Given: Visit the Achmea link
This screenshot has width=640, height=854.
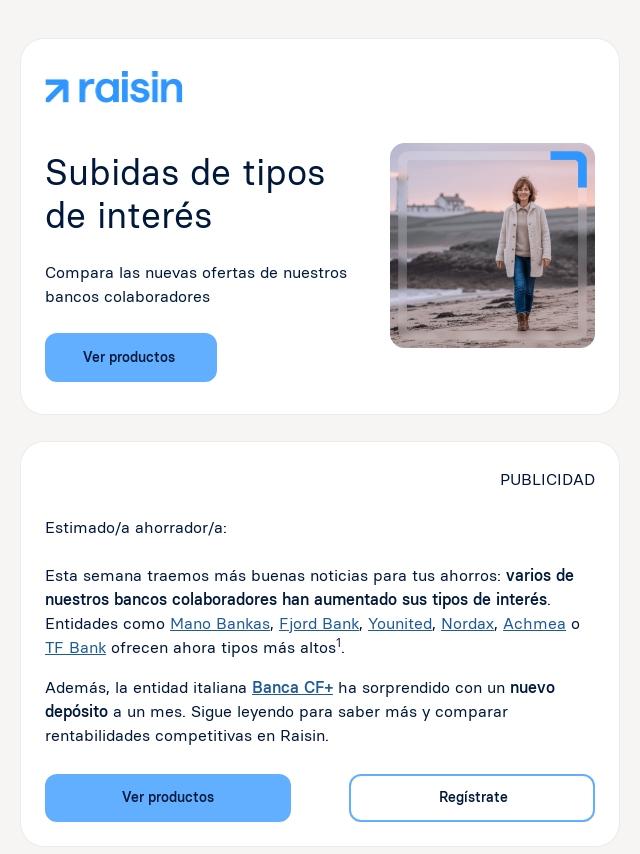Looking at the screenshot, I should [x=534, y=624].
